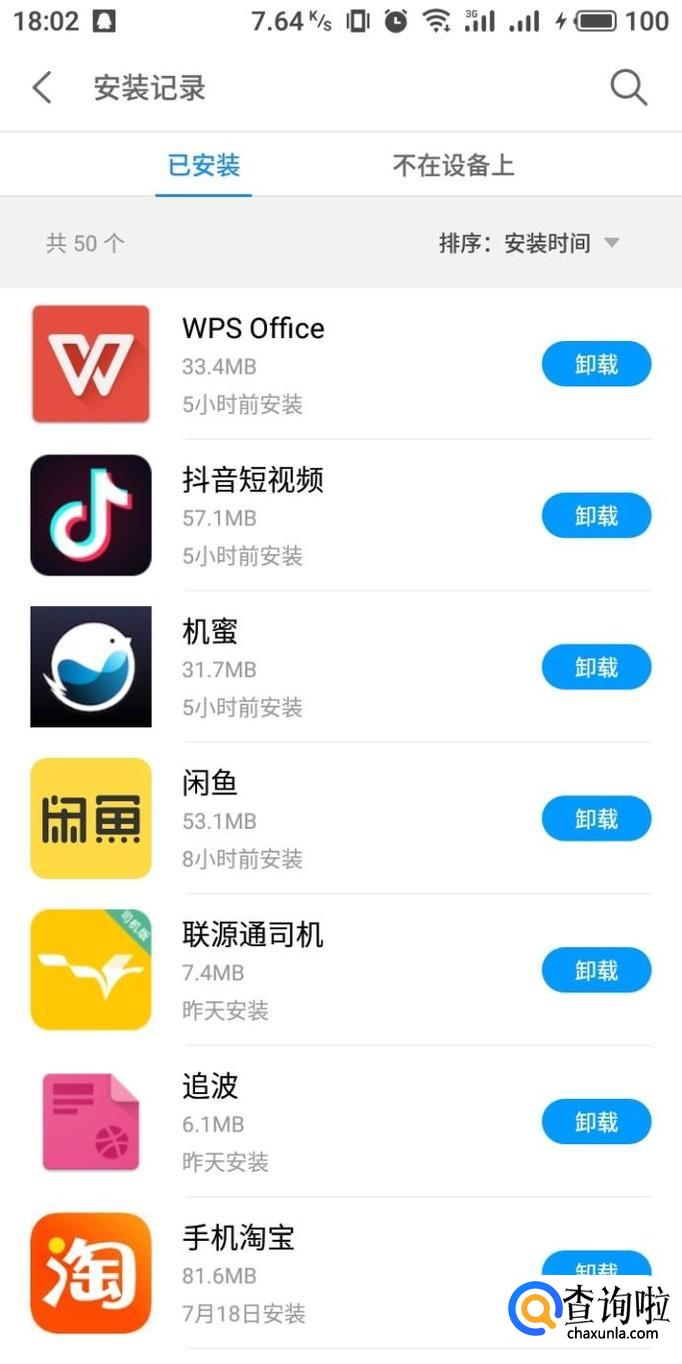682x1364 pixels.
Task: Tap 卸载 next to 机蜜
Action: pos(596,668)
